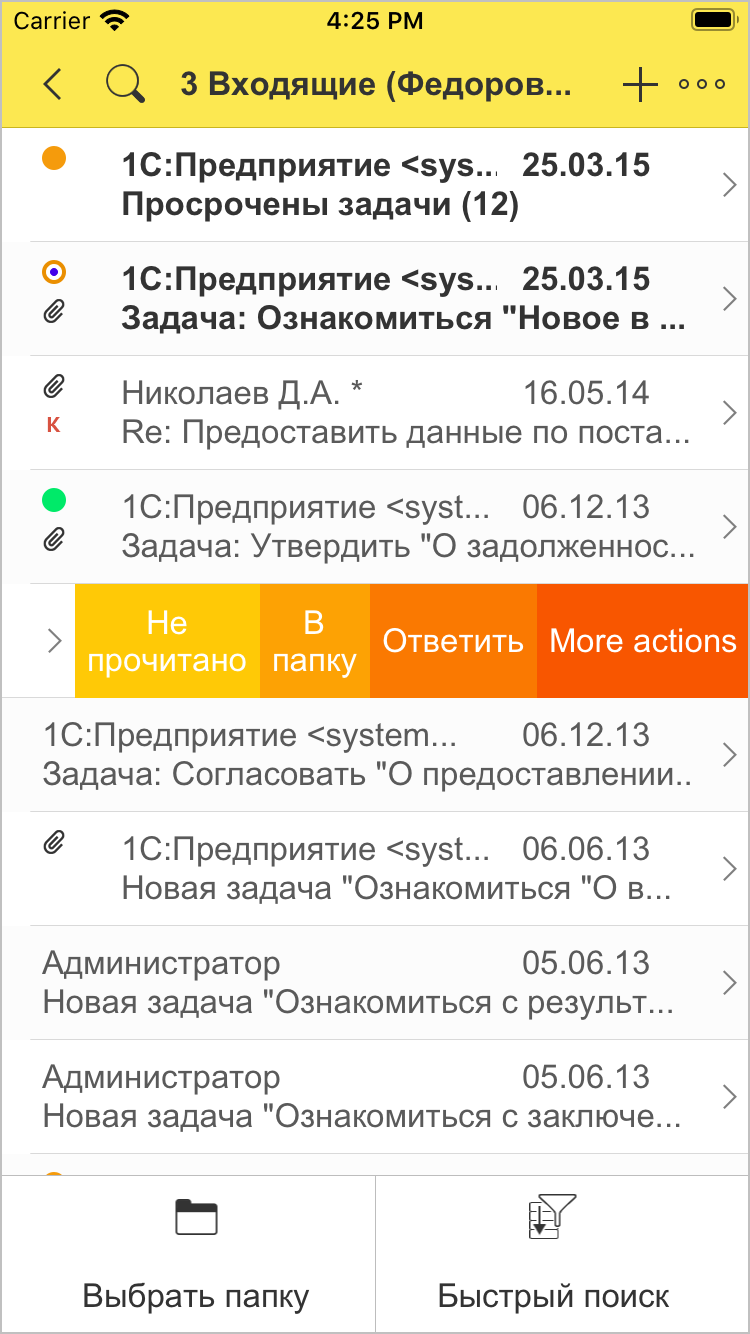Open the search magnifier icon
The width and height of the screenshot is (750, 1334).
[x=126, y=84]
